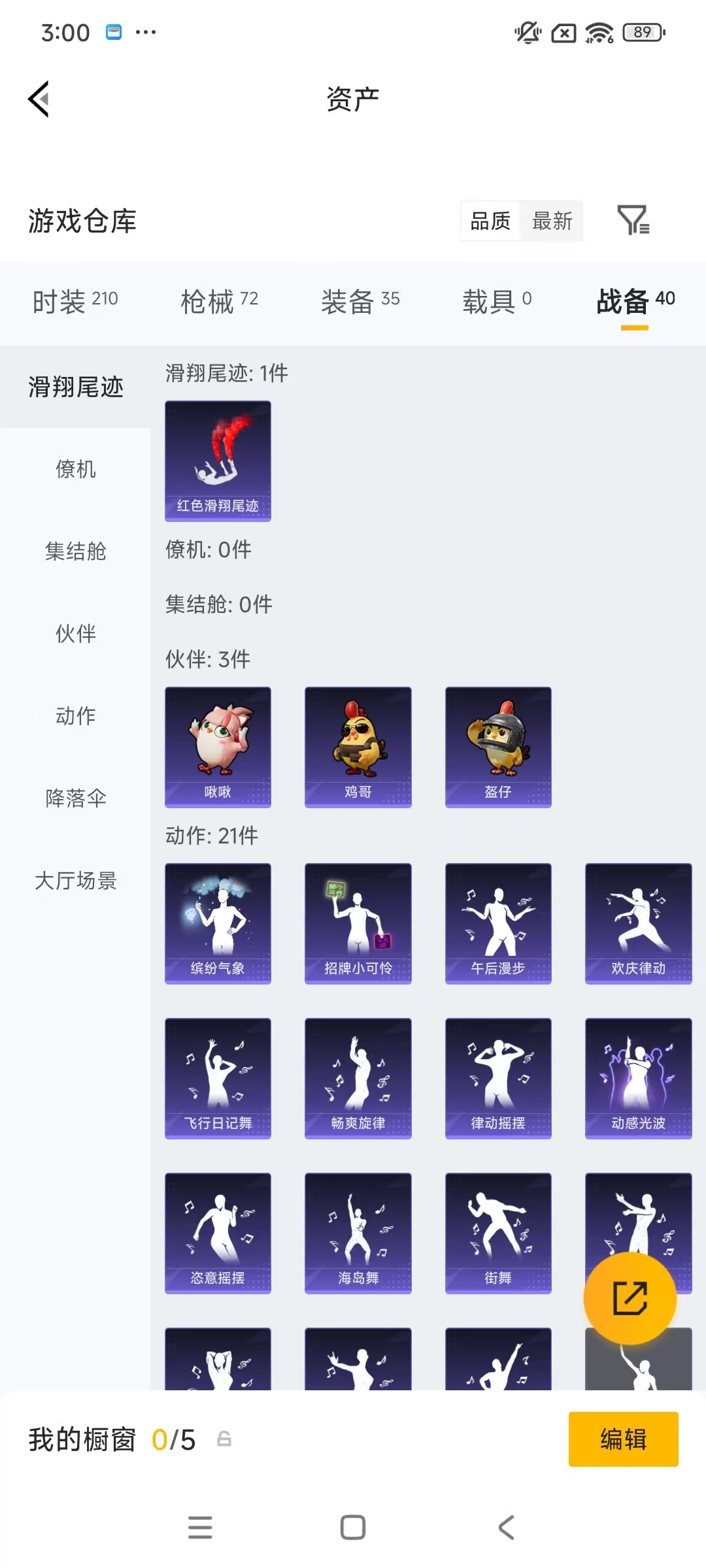Switch sorting to 最新
The width and height of the screenshot is (706, 1568).
[552, 221]
